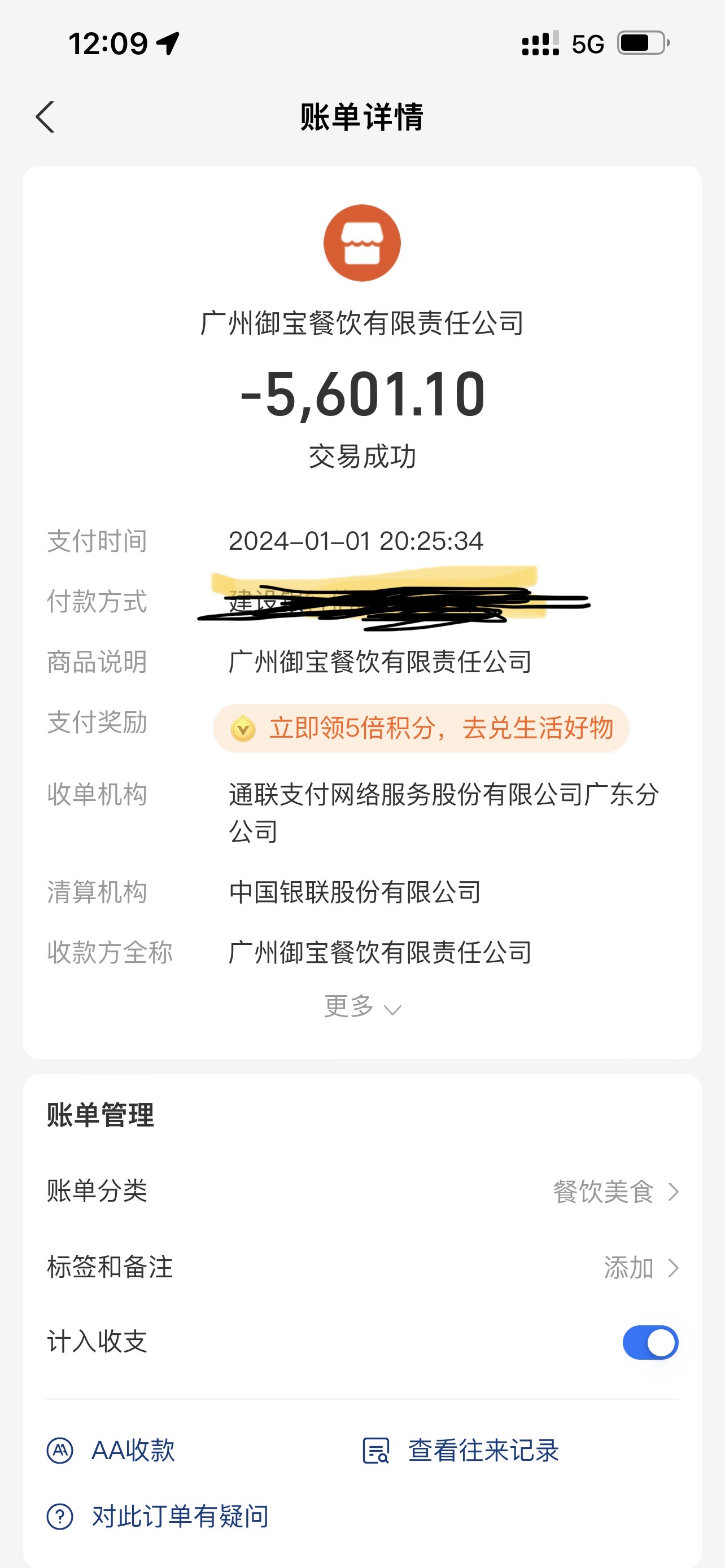Tap 对此订单有疑问 for help
Image resolution: width=725 pixels, height=1568 pixels.
pos(158,1516)
